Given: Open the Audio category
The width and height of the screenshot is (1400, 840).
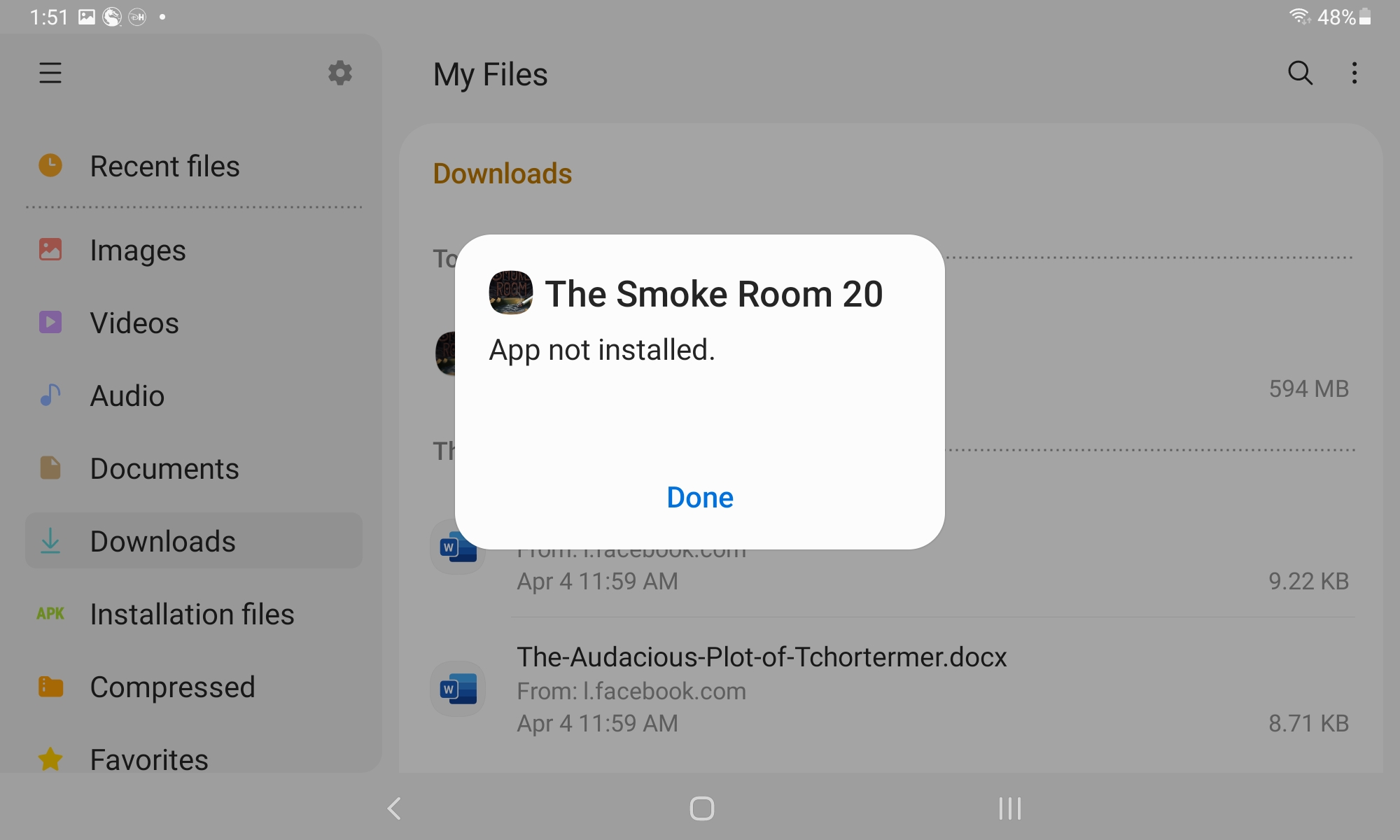Looking at the screenshot, I should [x=127, y=396].
